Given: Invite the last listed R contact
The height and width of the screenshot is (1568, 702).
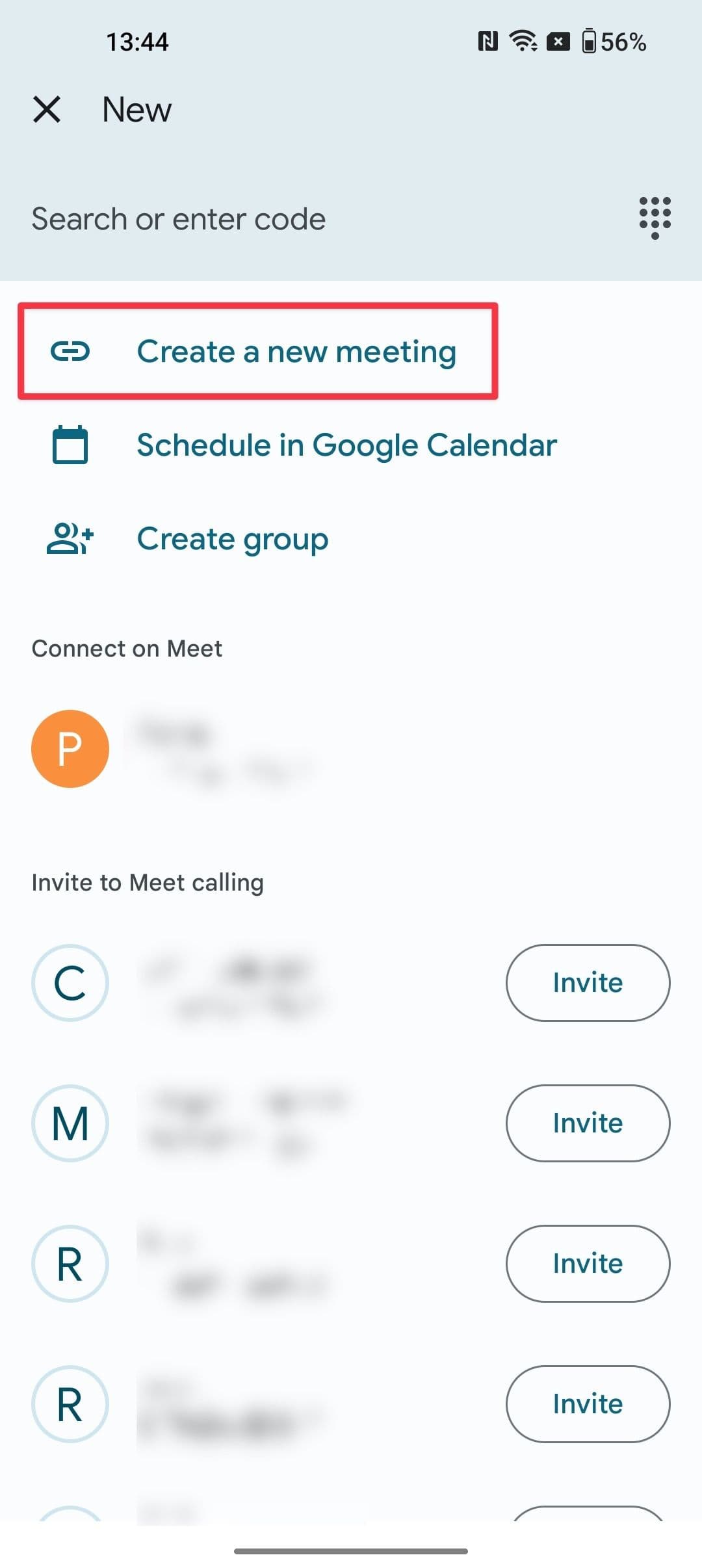Looking at the screenshot, I should click(587, 1404).
